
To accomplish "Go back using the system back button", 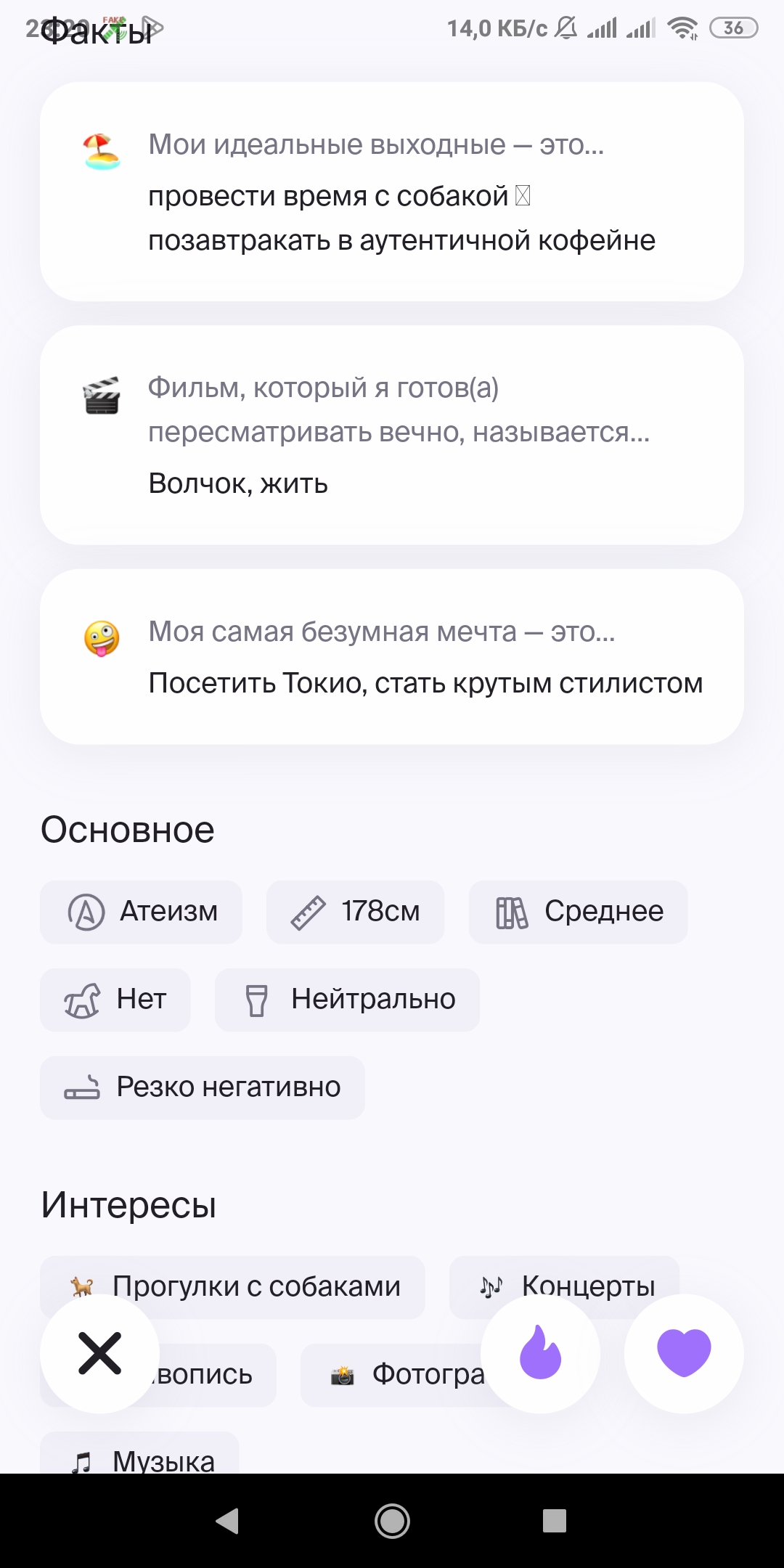I will 228,1521.
